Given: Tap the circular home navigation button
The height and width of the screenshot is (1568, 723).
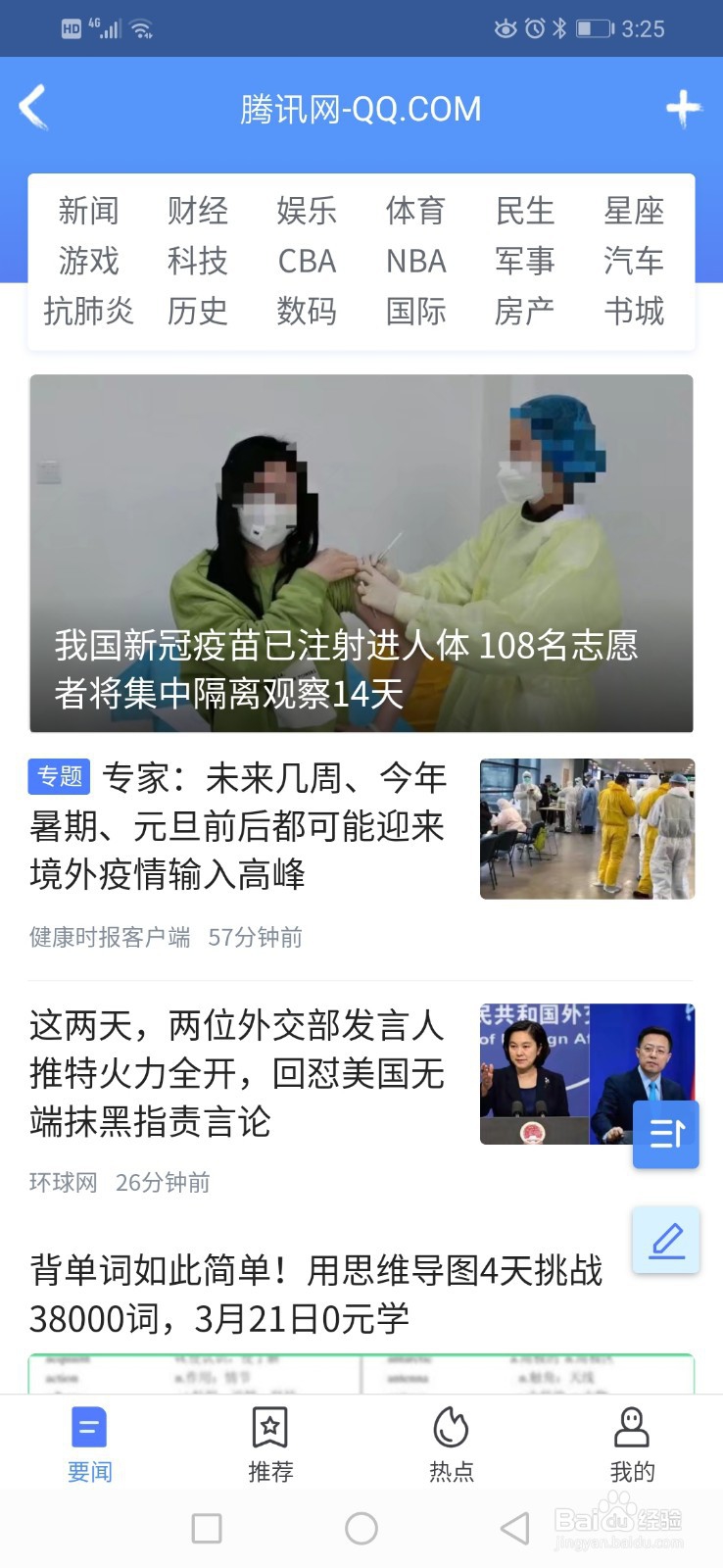Looking at the screenshot, I should coord(361,1528).
